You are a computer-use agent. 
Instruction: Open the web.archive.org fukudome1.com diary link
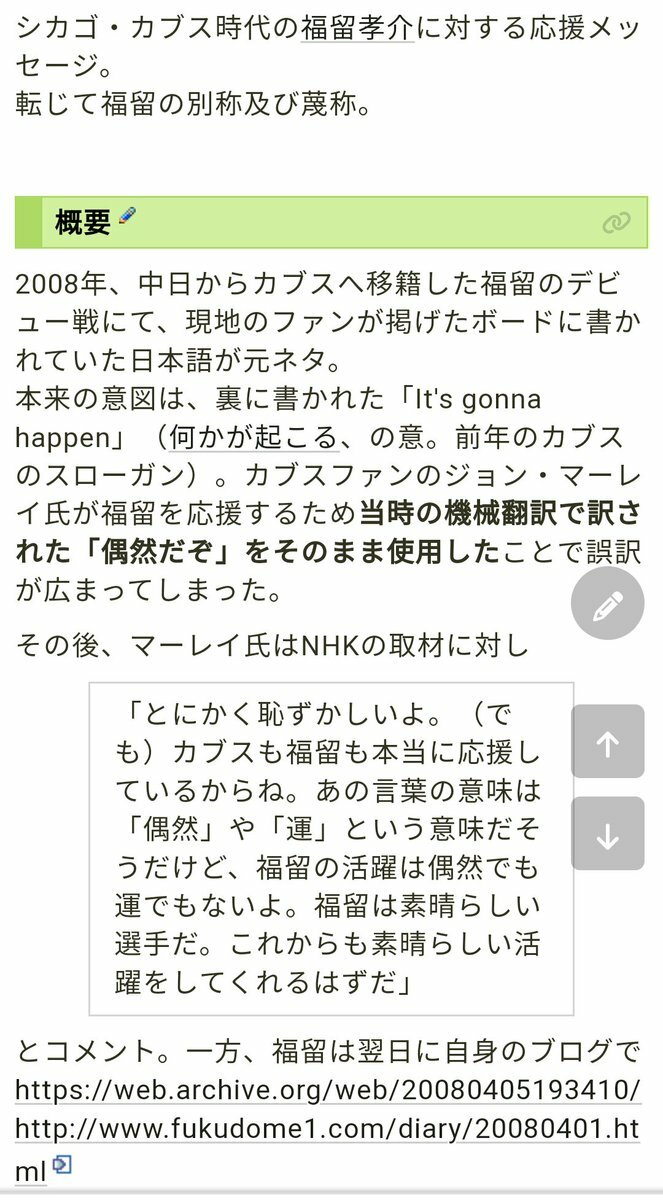pos(328,1128)
